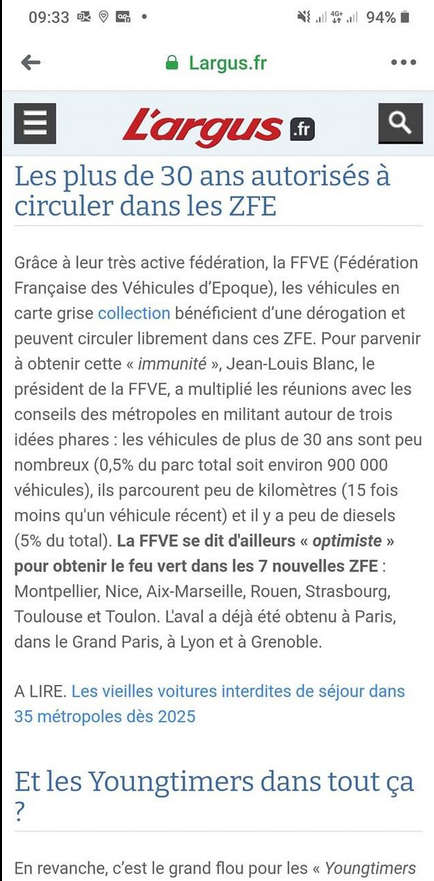The height and width of the screenshot is (881, 434).
Task: Go back using the arrow icon
Action: (x=31, y=62)
